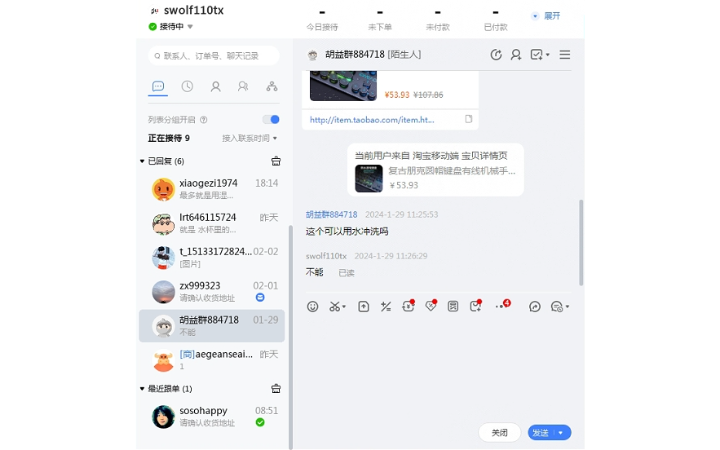Open the taobao item link
Image resolution: width=720 pixels, height=450 pixels.
pos(372,119)
